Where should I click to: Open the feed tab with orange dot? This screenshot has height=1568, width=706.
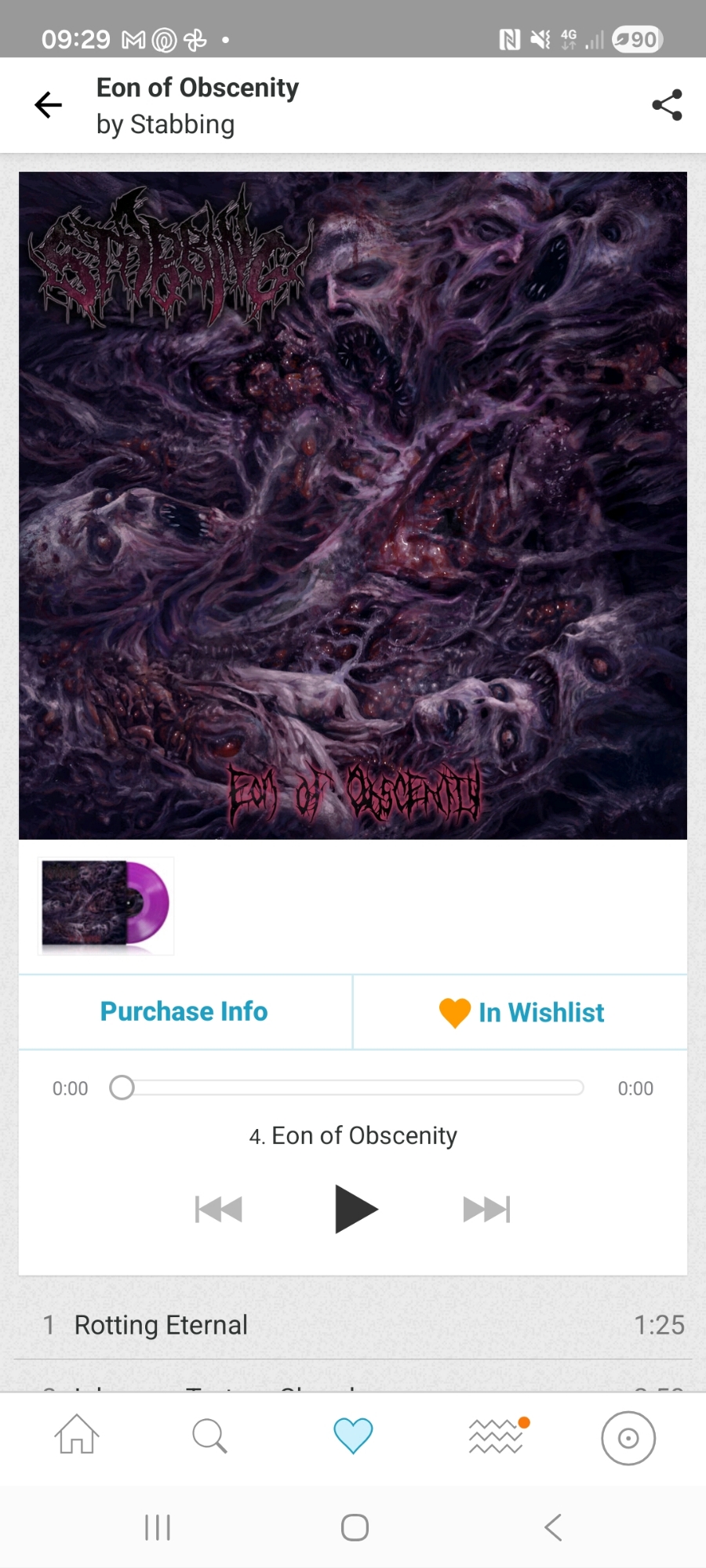[496, 1436]
